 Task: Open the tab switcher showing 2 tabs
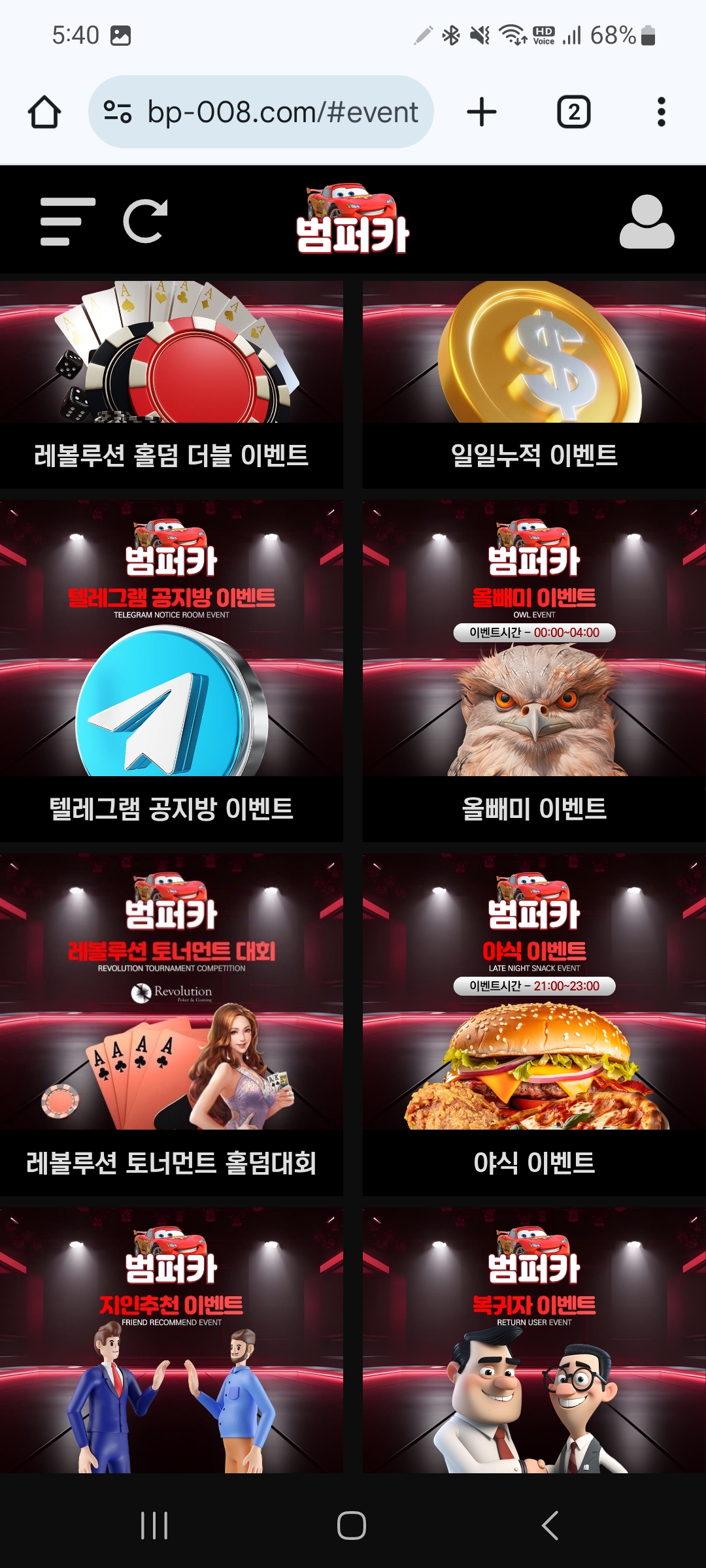(x=573, y=112)
